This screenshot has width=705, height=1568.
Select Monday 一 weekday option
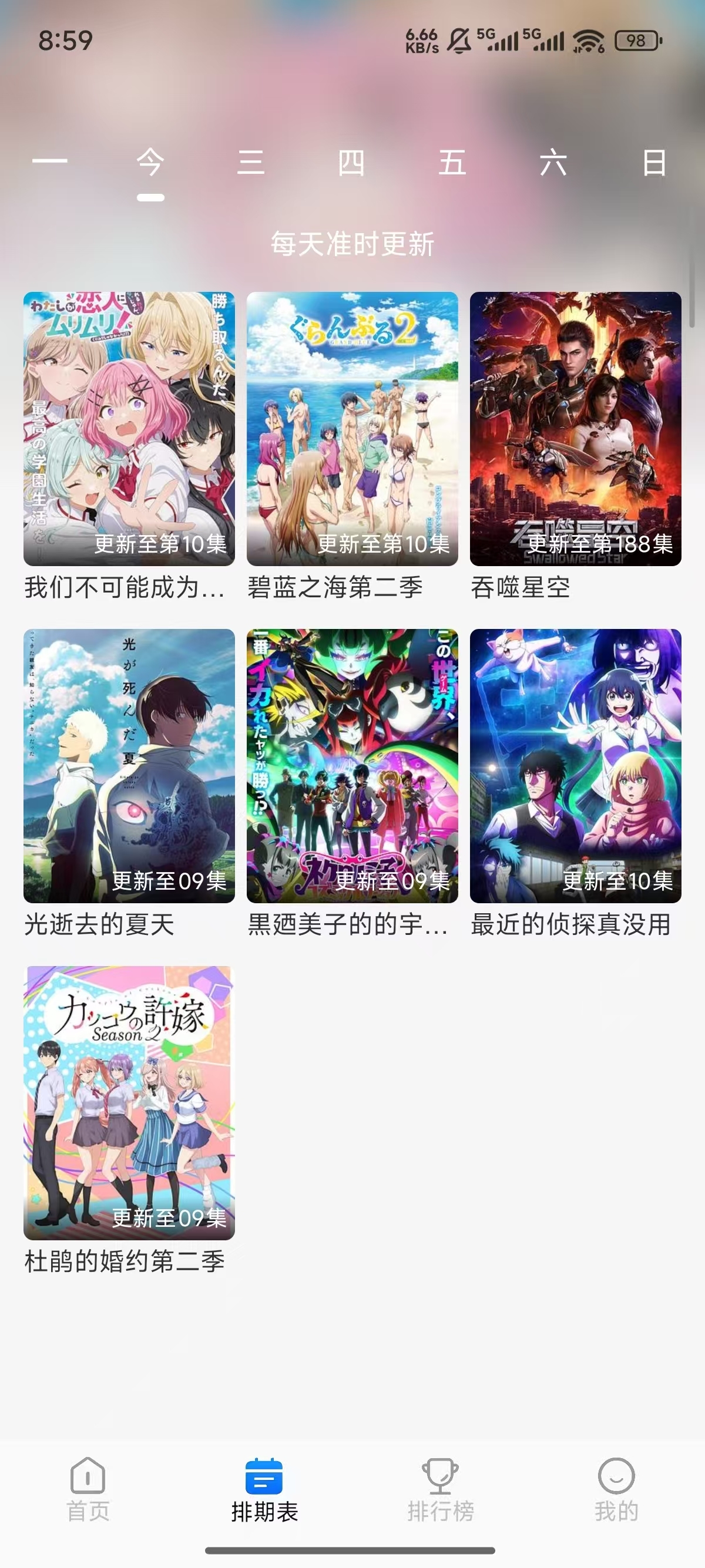[51, 161]
